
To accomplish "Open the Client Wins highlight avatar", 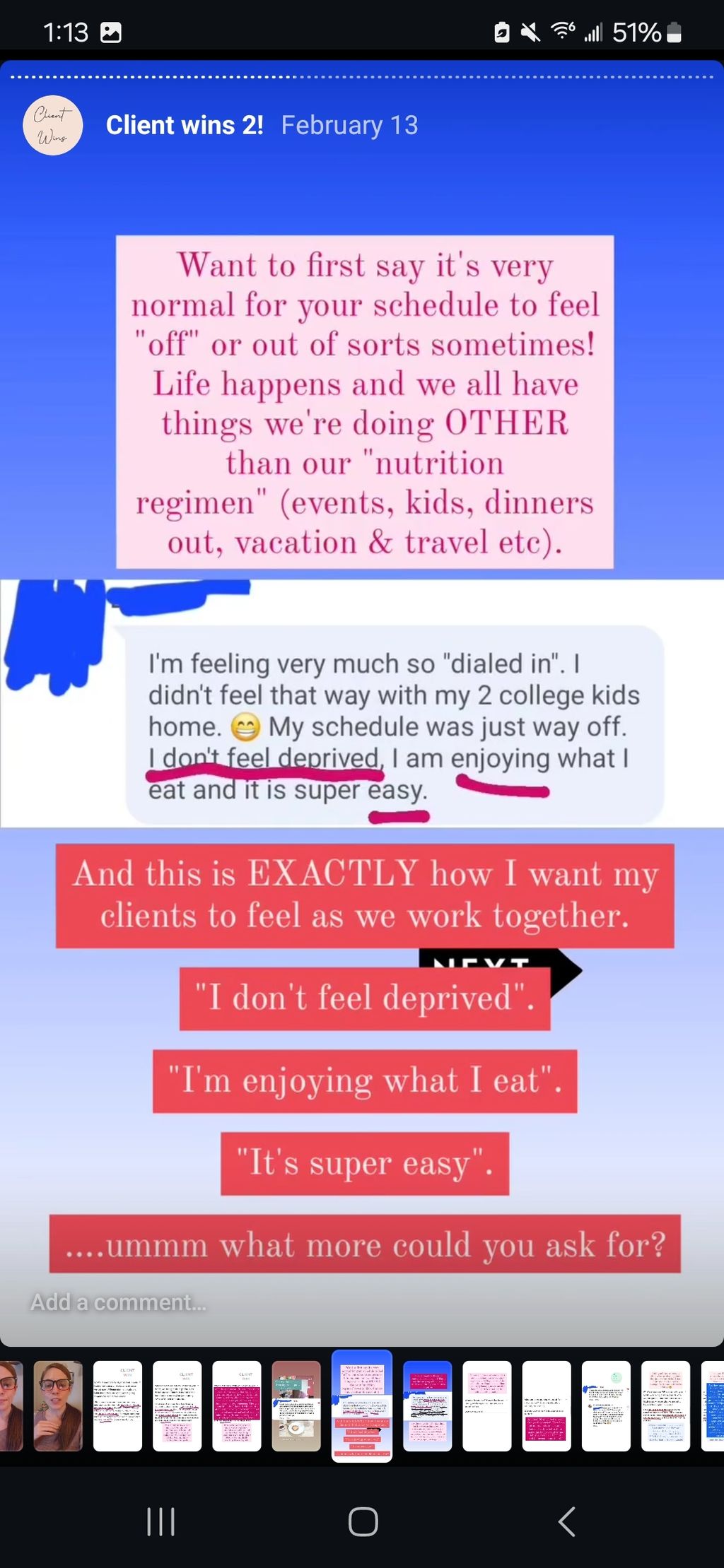I will [x=53, y=125].
